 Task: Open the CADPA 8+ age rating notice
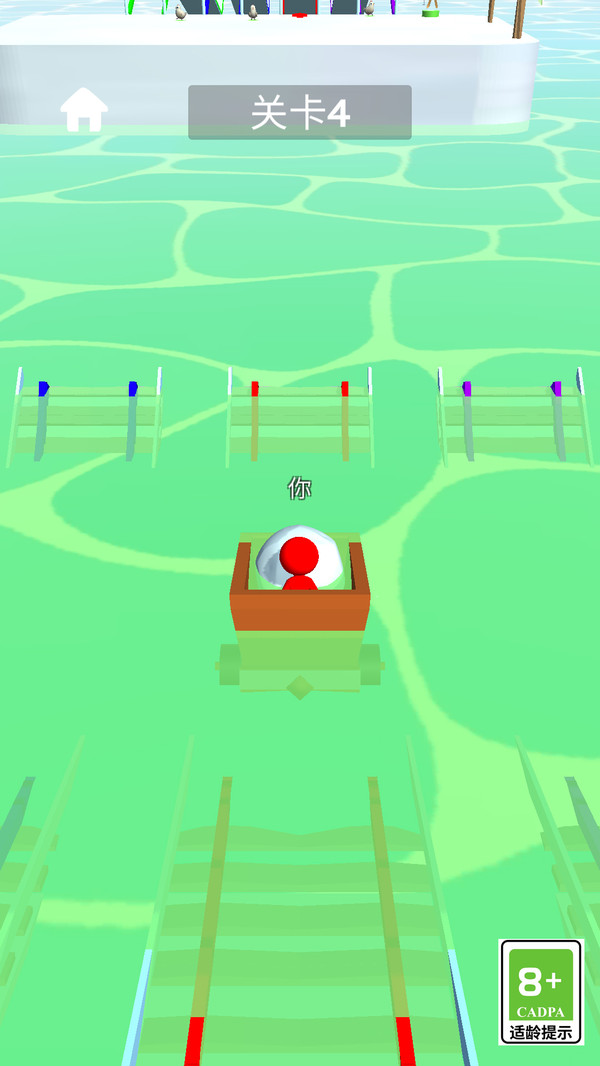[x=541, y=992]
